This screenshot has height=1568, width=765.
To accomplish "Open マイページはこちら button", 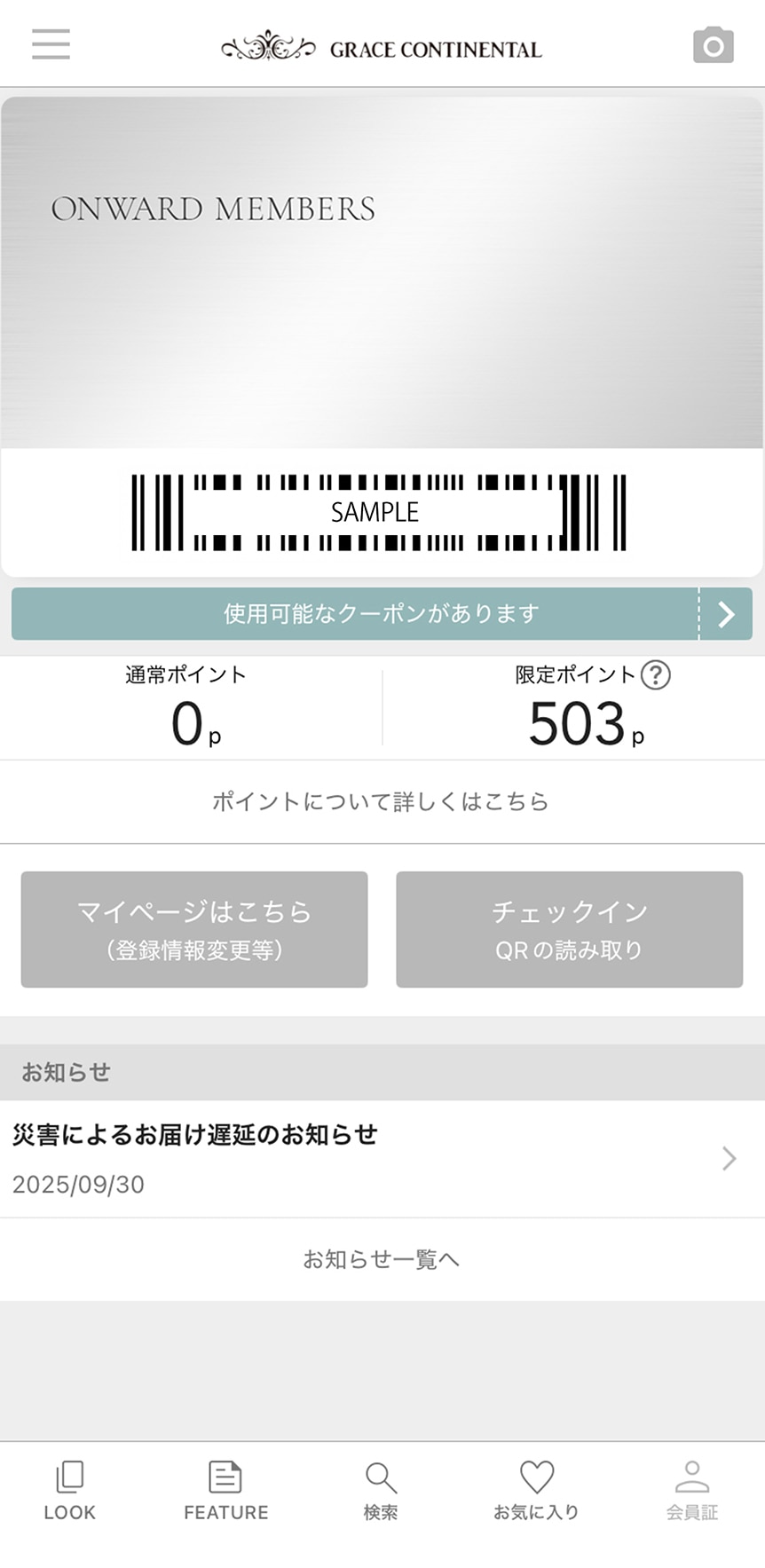I will [x=194, y=929].
